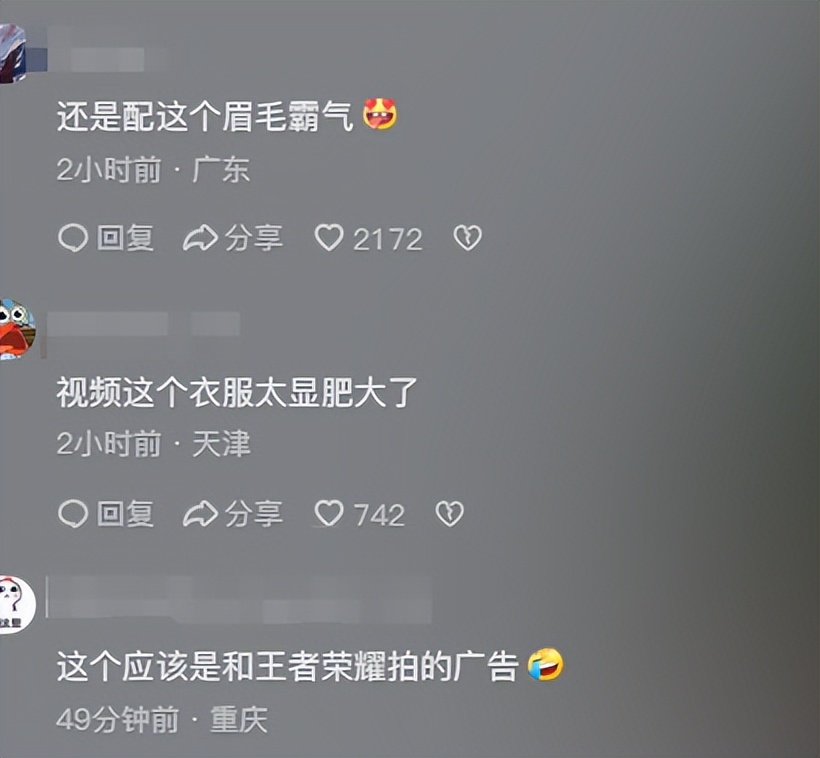Open avatar of the 天津 commenter

pyautogui.click(x=16, y=329)
